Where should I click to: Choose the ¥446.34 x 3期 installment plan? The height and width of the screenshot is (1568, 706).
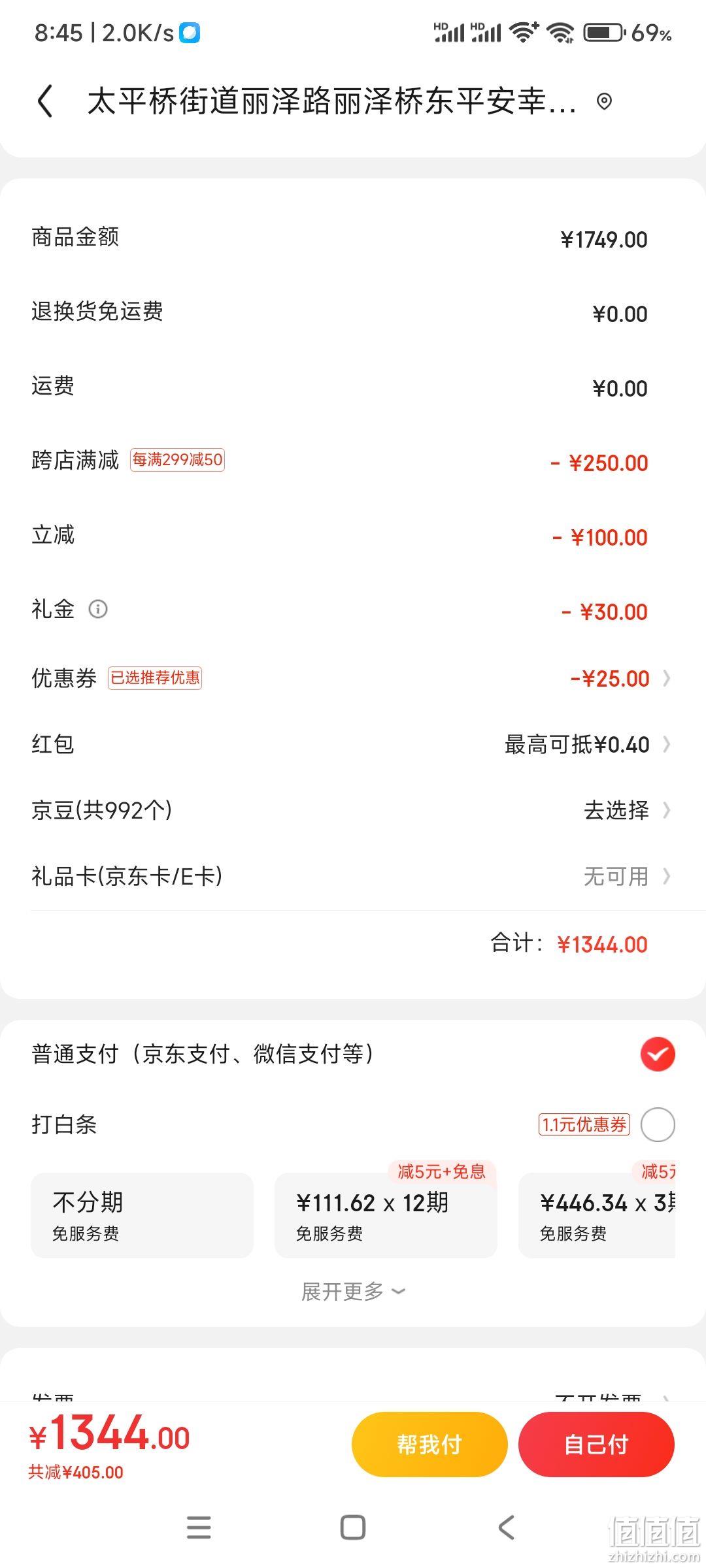coord(597,1215)
